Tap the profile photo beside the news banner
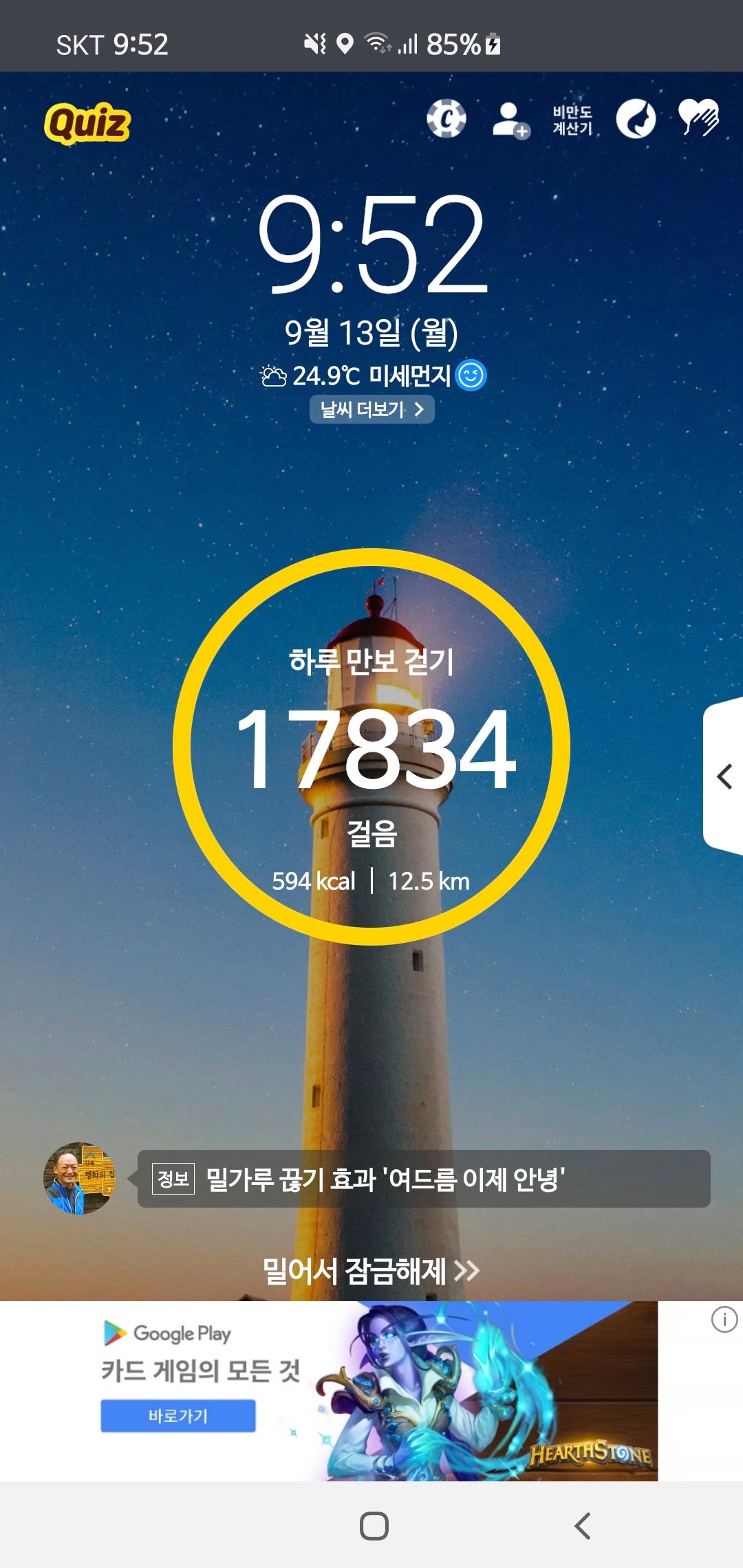This screenshot has height=1568, width=743. [79, 1179]
